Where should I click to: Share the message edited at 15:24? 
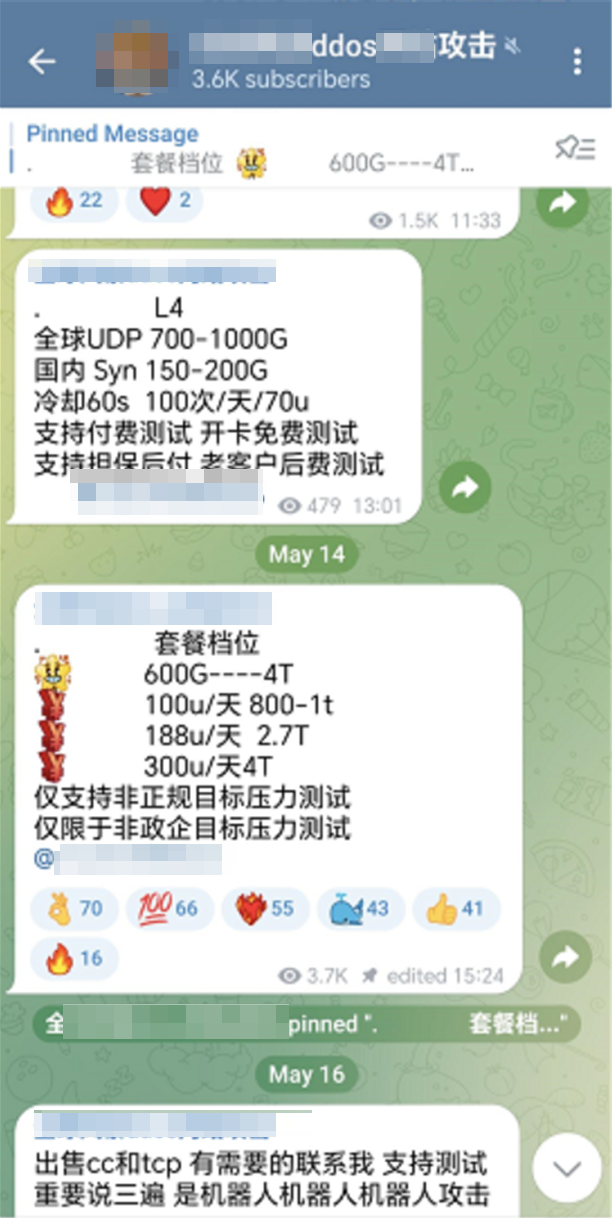565,957
